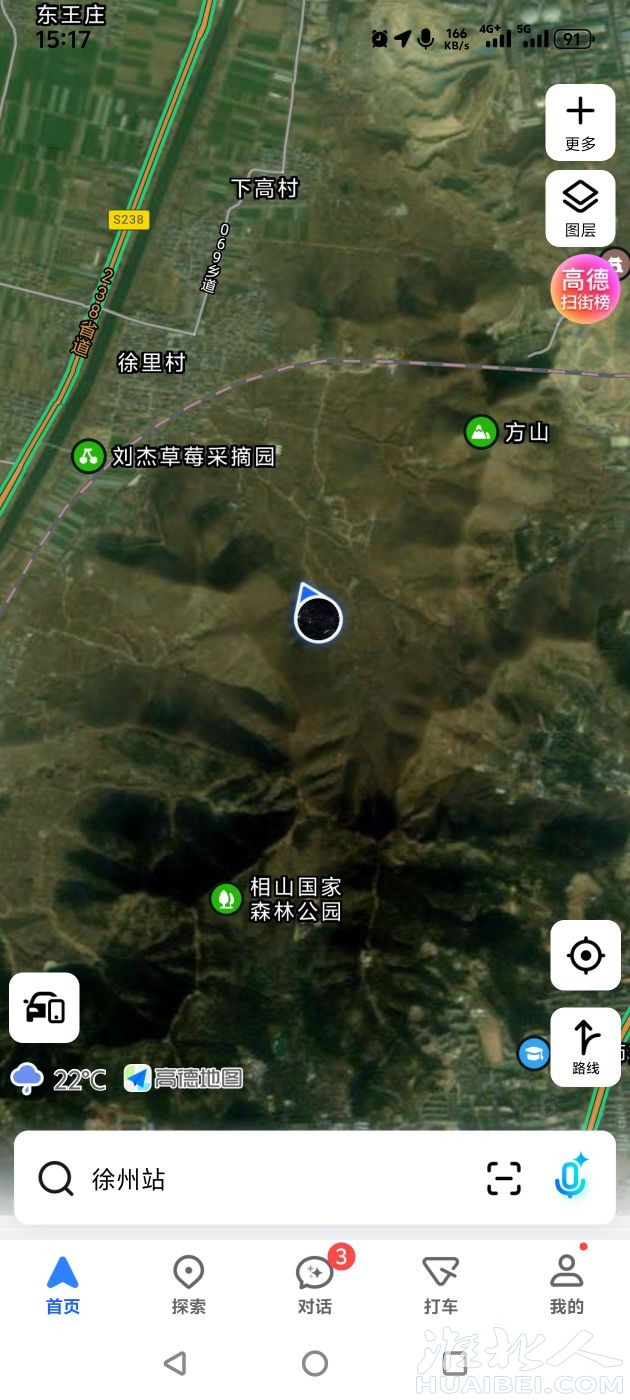
Task: Open the 图层 map layers panel
Action: pos(580,208)
